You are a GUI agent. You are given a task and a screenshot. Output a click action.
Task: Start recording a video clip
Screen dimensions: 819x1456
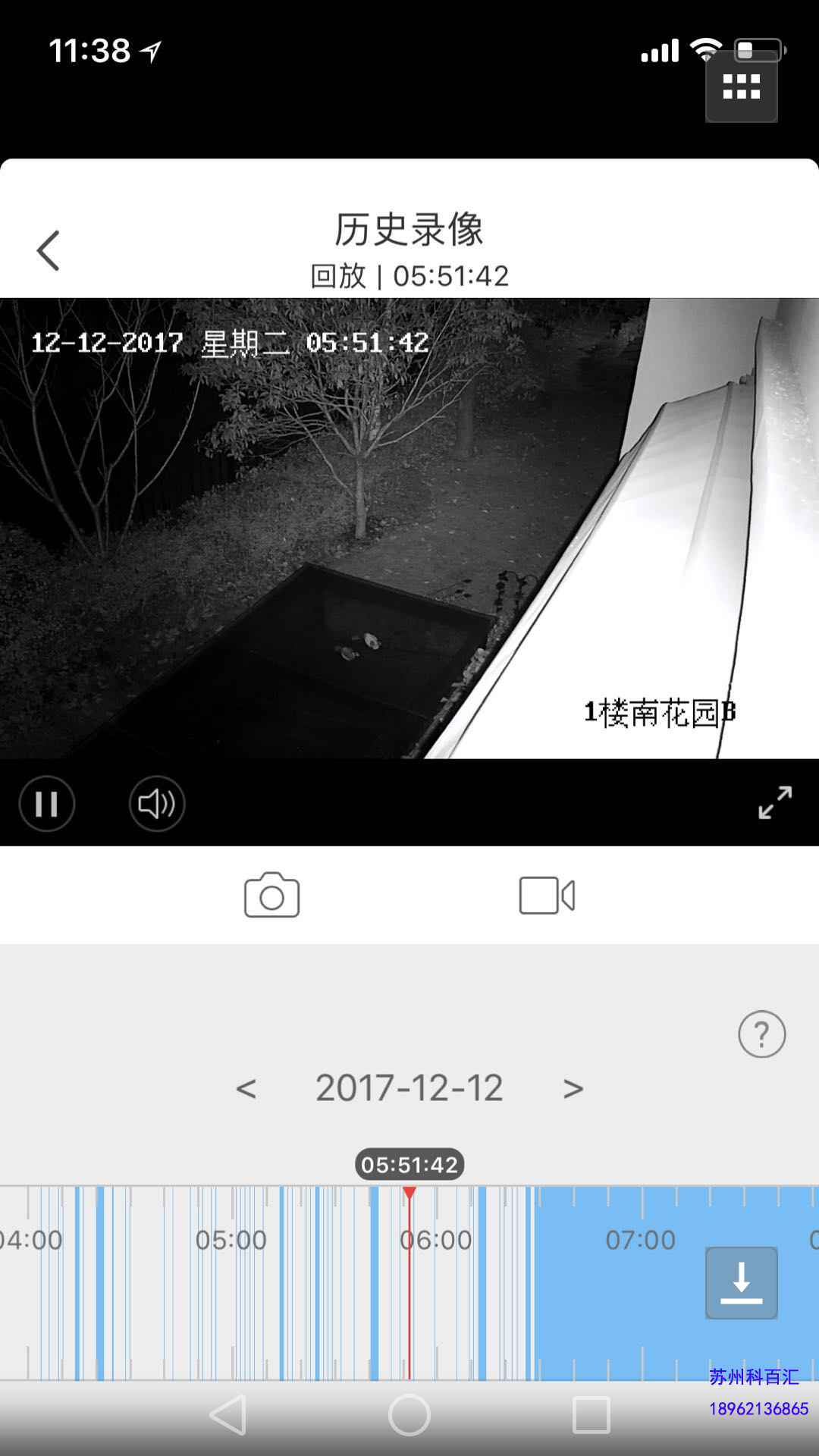(547, 896)
